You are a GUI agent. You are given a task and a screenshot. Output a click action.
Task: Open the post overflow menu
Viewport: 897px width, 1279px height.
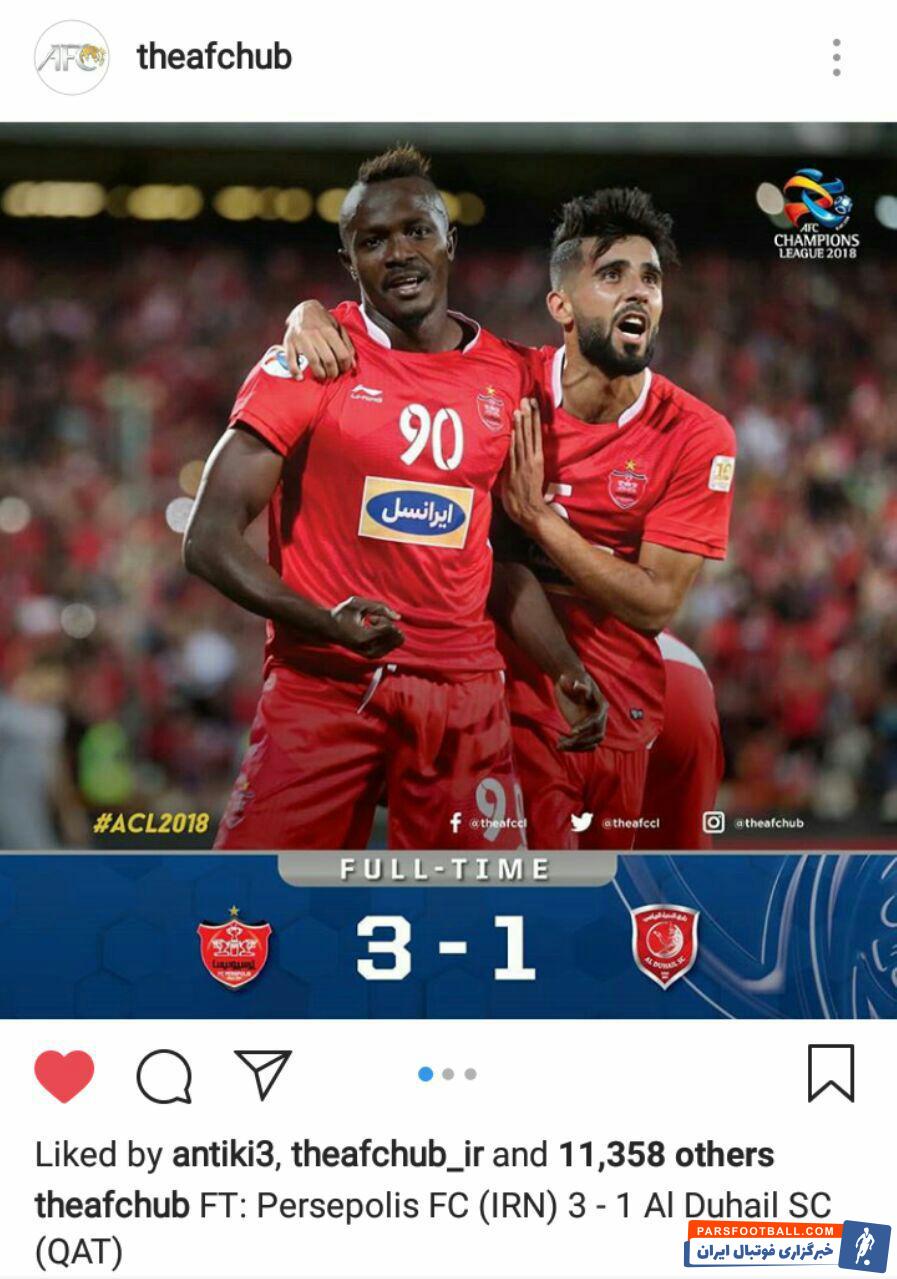pos(836,58)
